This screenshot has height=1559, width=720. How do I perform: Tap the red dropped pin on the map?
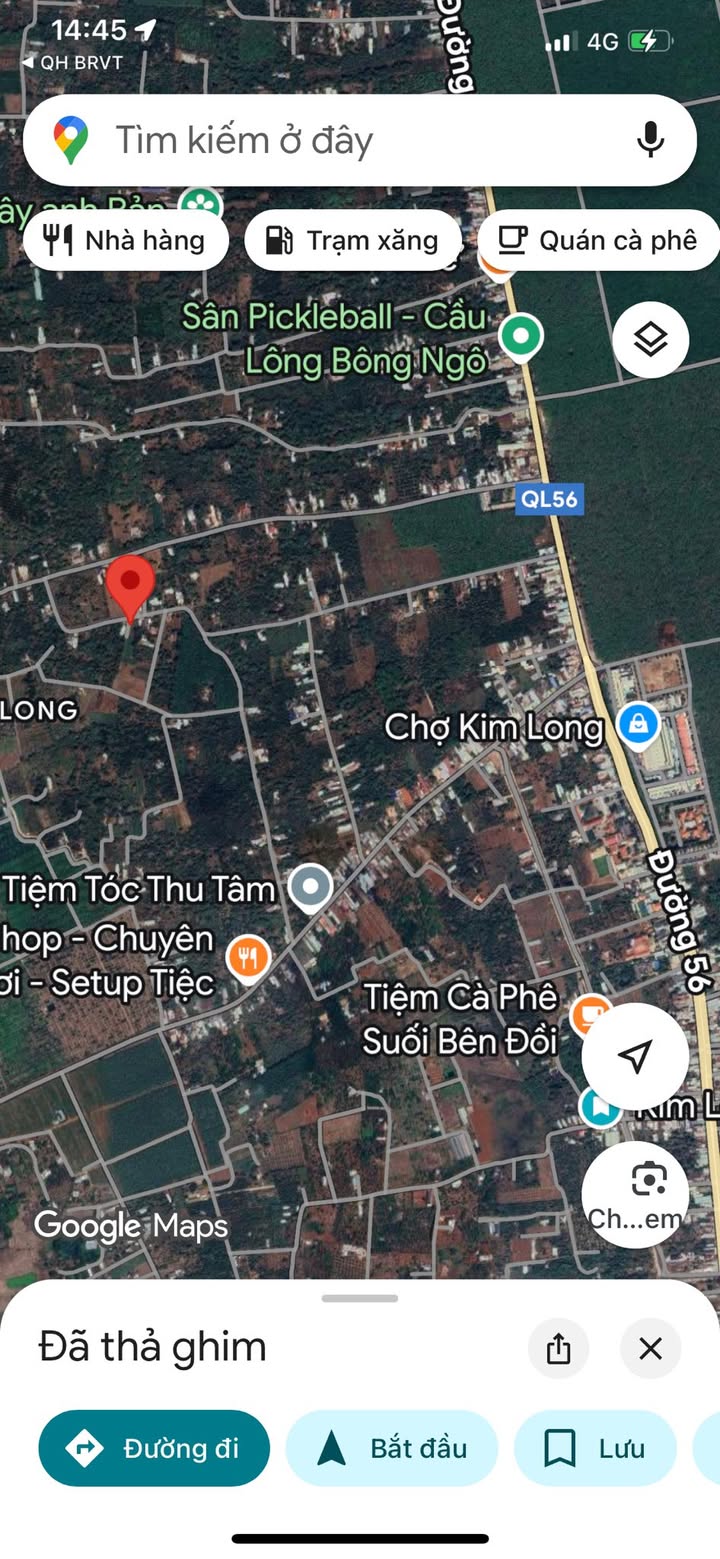[x=130, y=585]
